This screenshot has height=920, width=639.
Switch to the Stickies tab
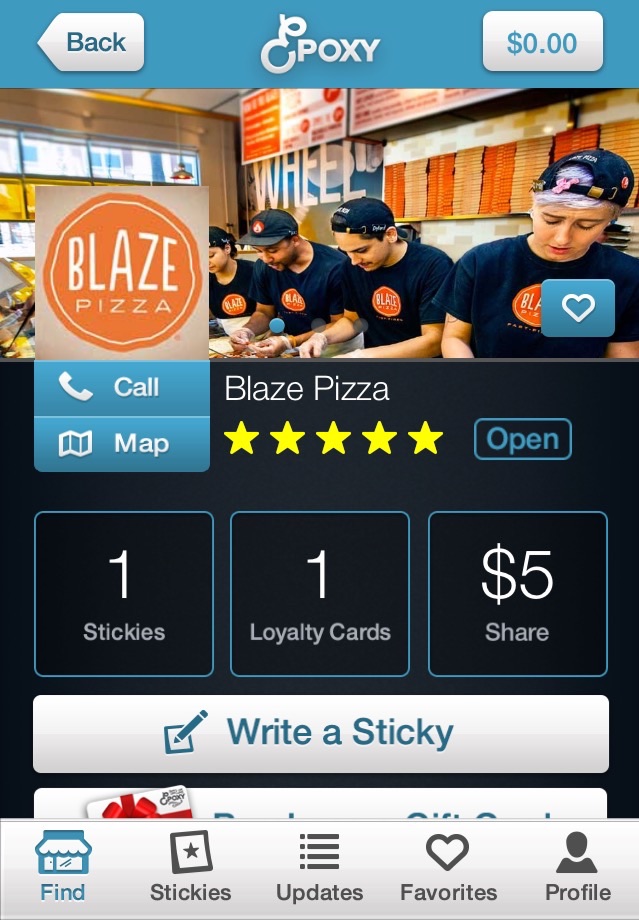click(x=190, y=868)
